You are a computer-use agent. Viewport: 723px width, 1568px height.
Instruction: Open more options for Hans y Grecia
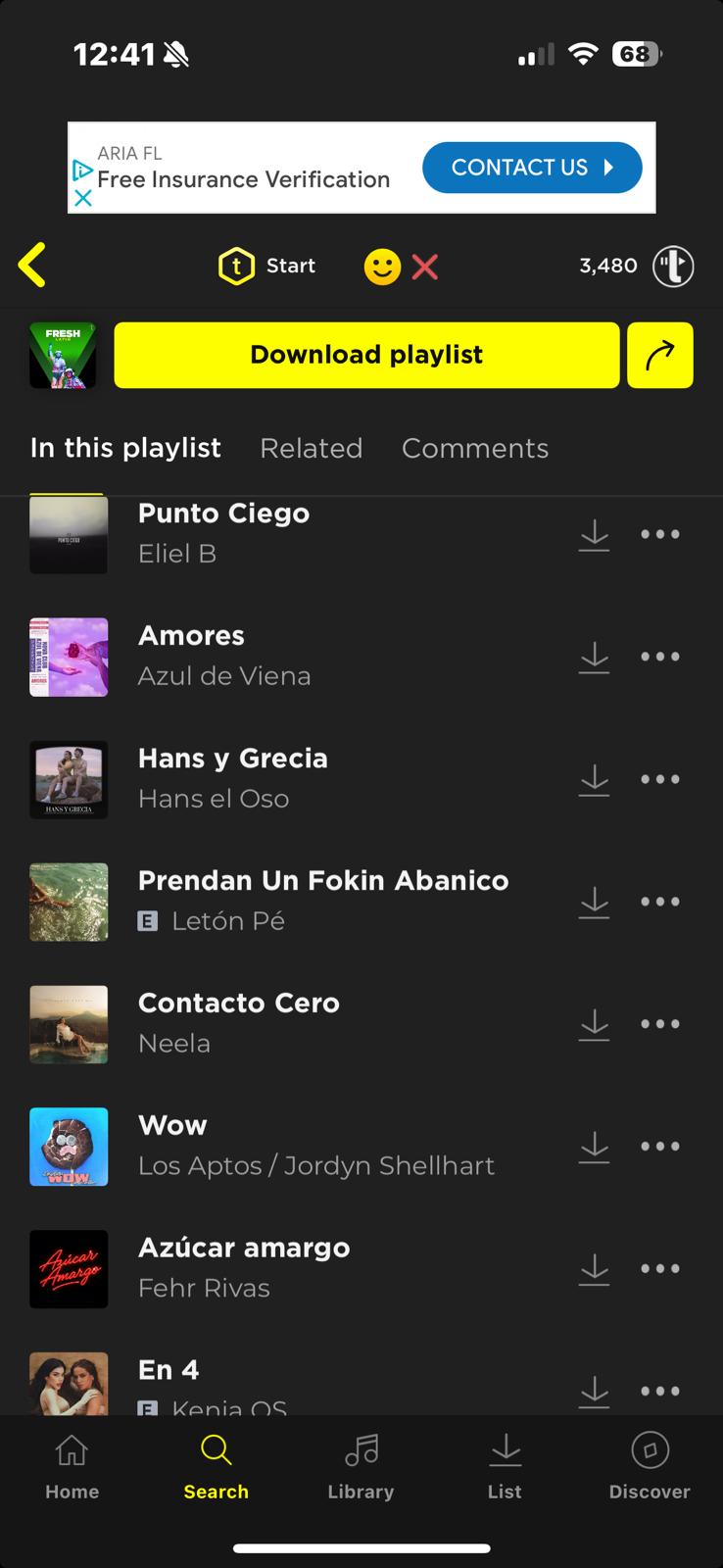659,779
